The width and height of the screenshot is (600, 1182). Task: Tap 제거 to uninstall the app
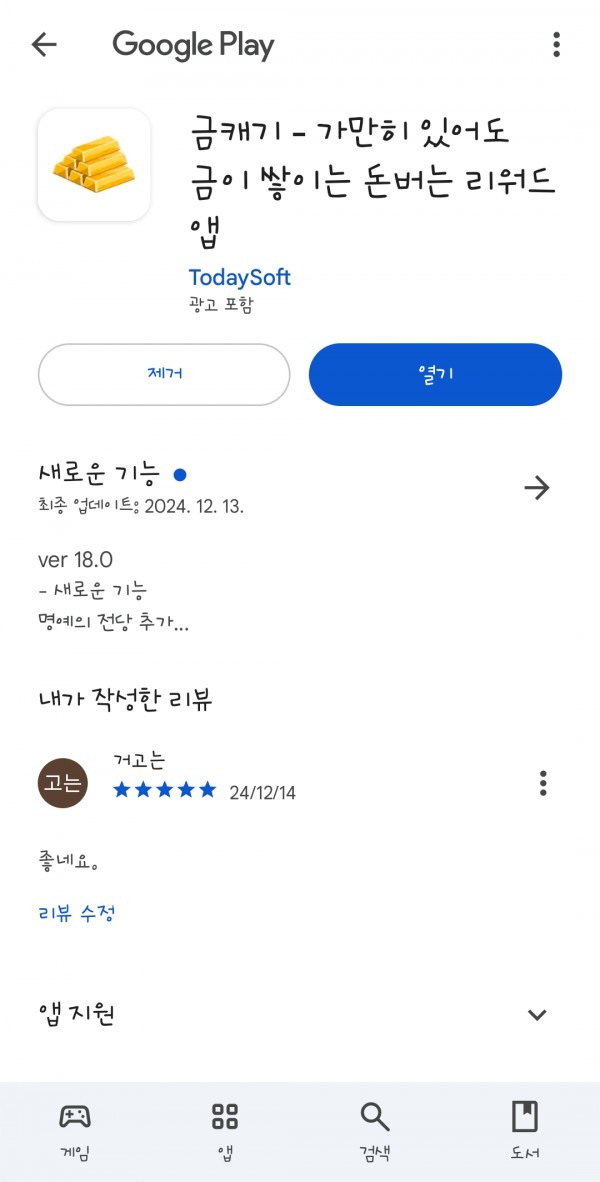point(164,375)
